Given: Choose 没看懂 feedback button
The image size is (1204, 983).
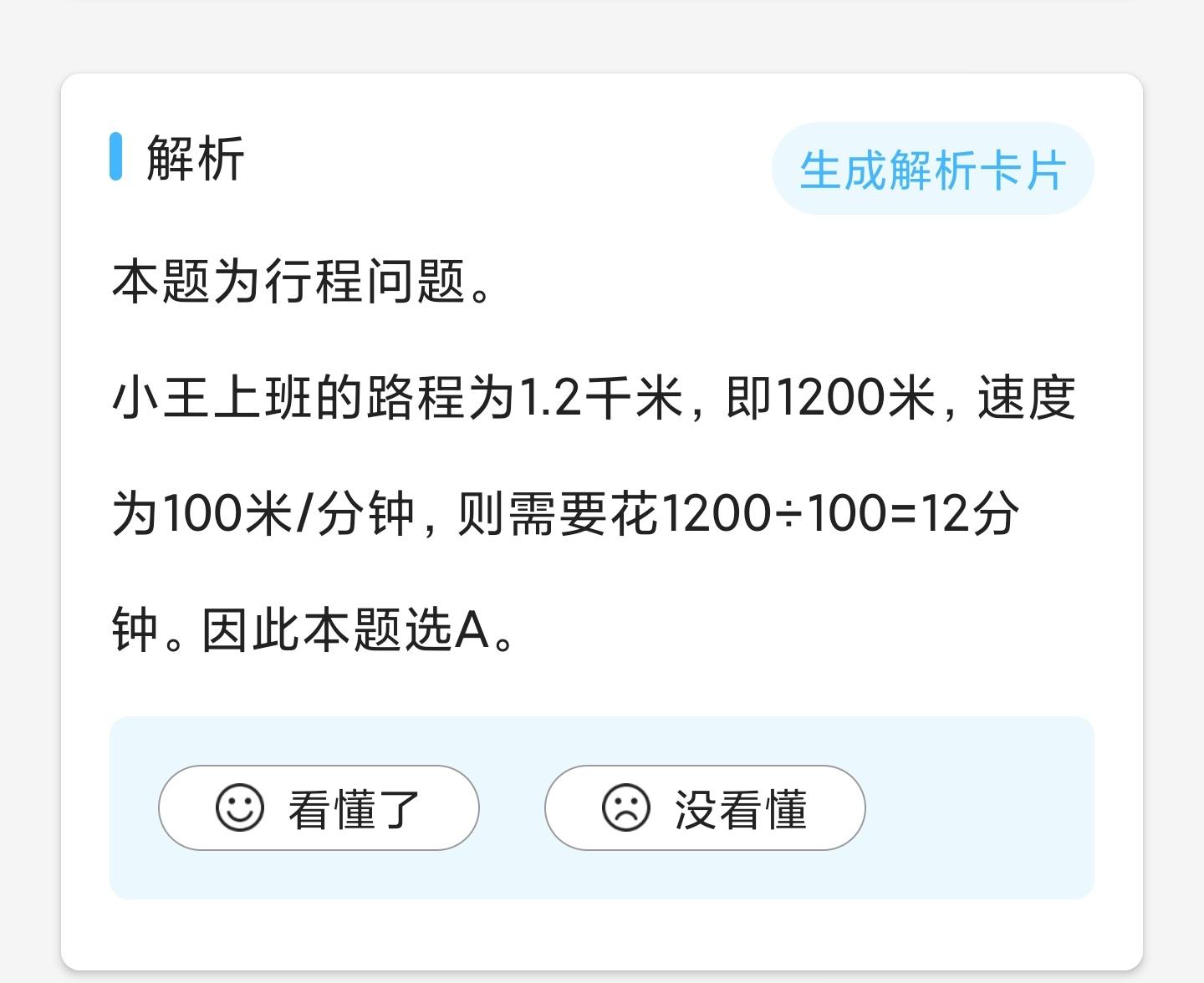Looking at the screenshot, I should pyautogui.click(x=705, y=808).
